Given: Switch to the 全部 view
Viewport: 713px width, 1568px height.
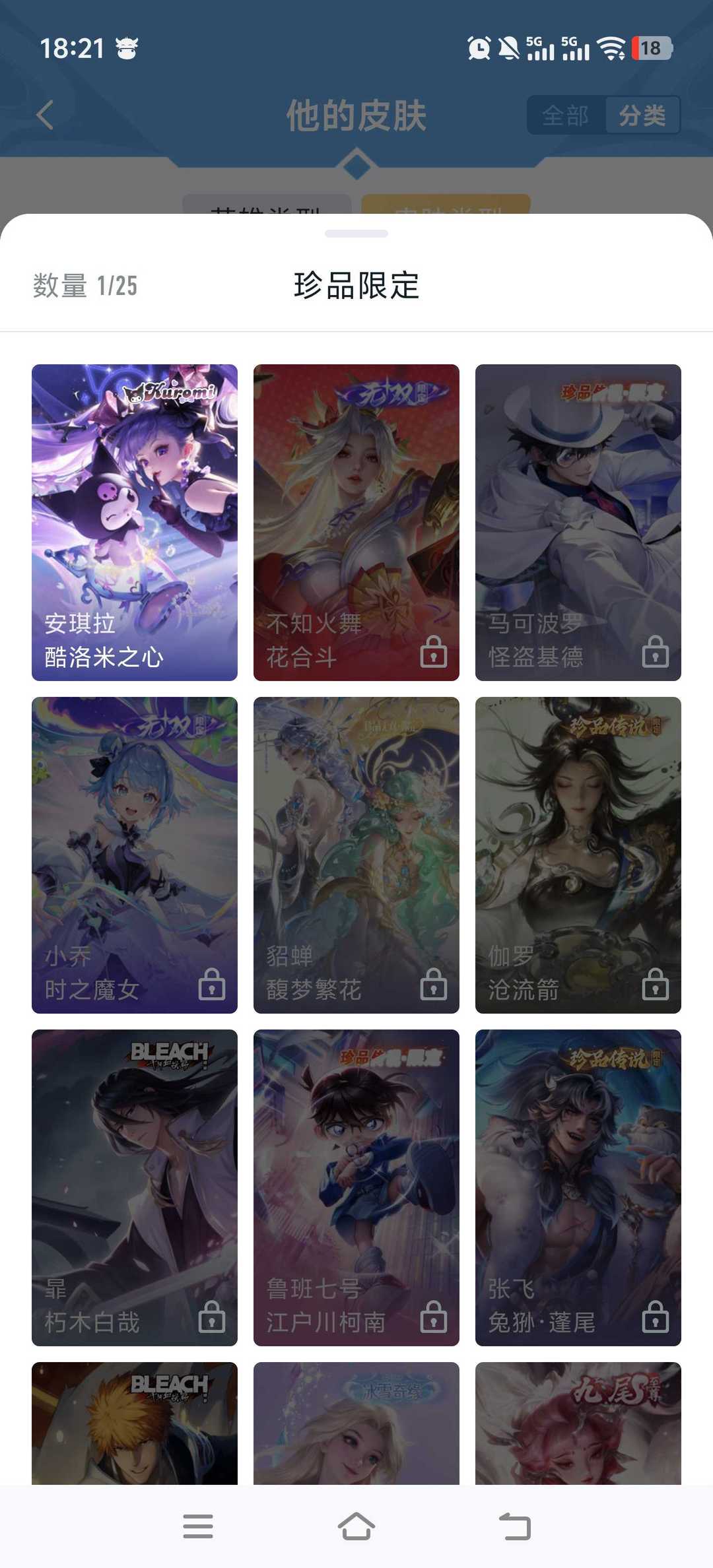Looking at the screenshot, I should pos(566,115).
